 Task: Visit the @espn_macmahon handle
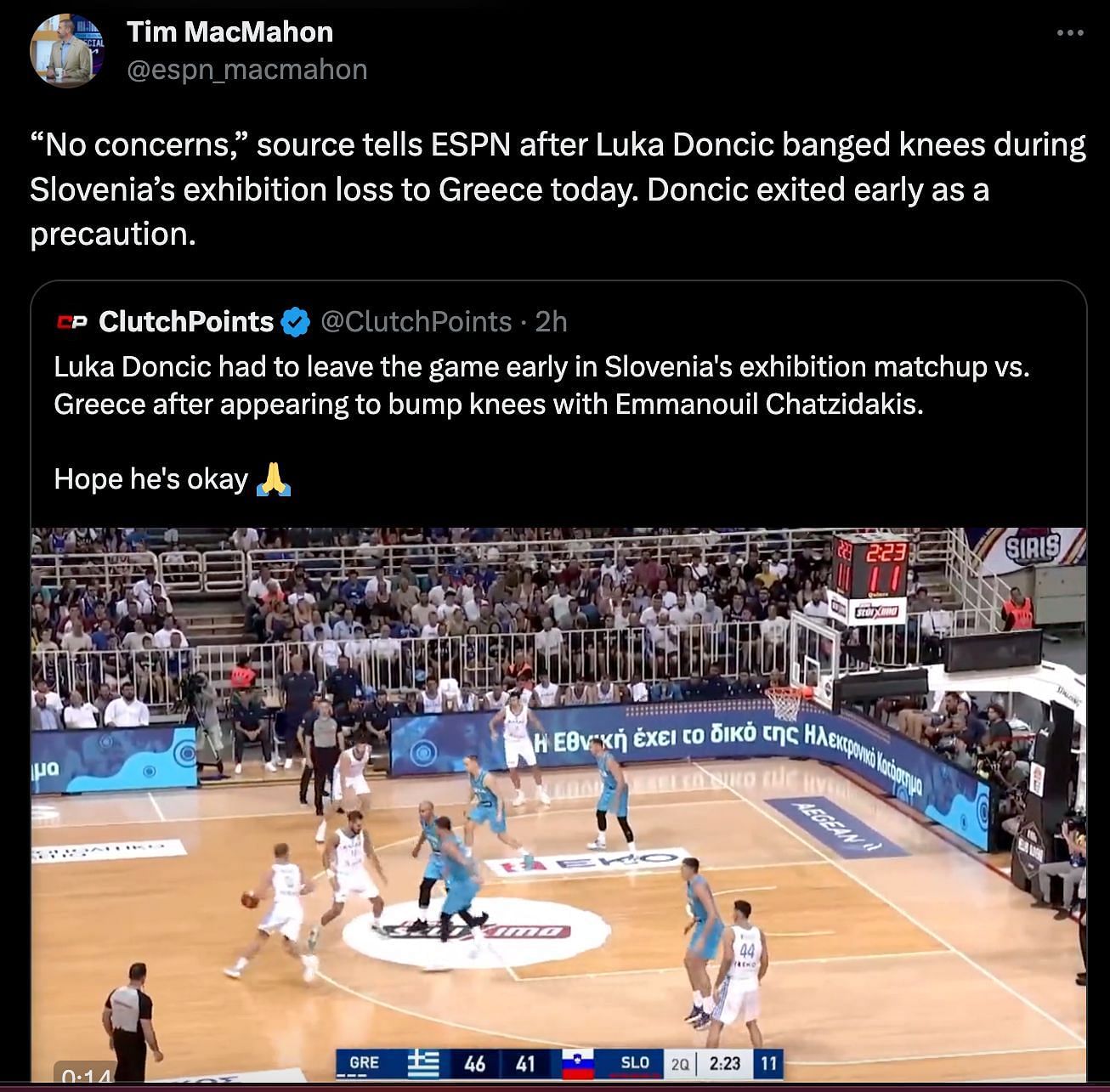246,70
